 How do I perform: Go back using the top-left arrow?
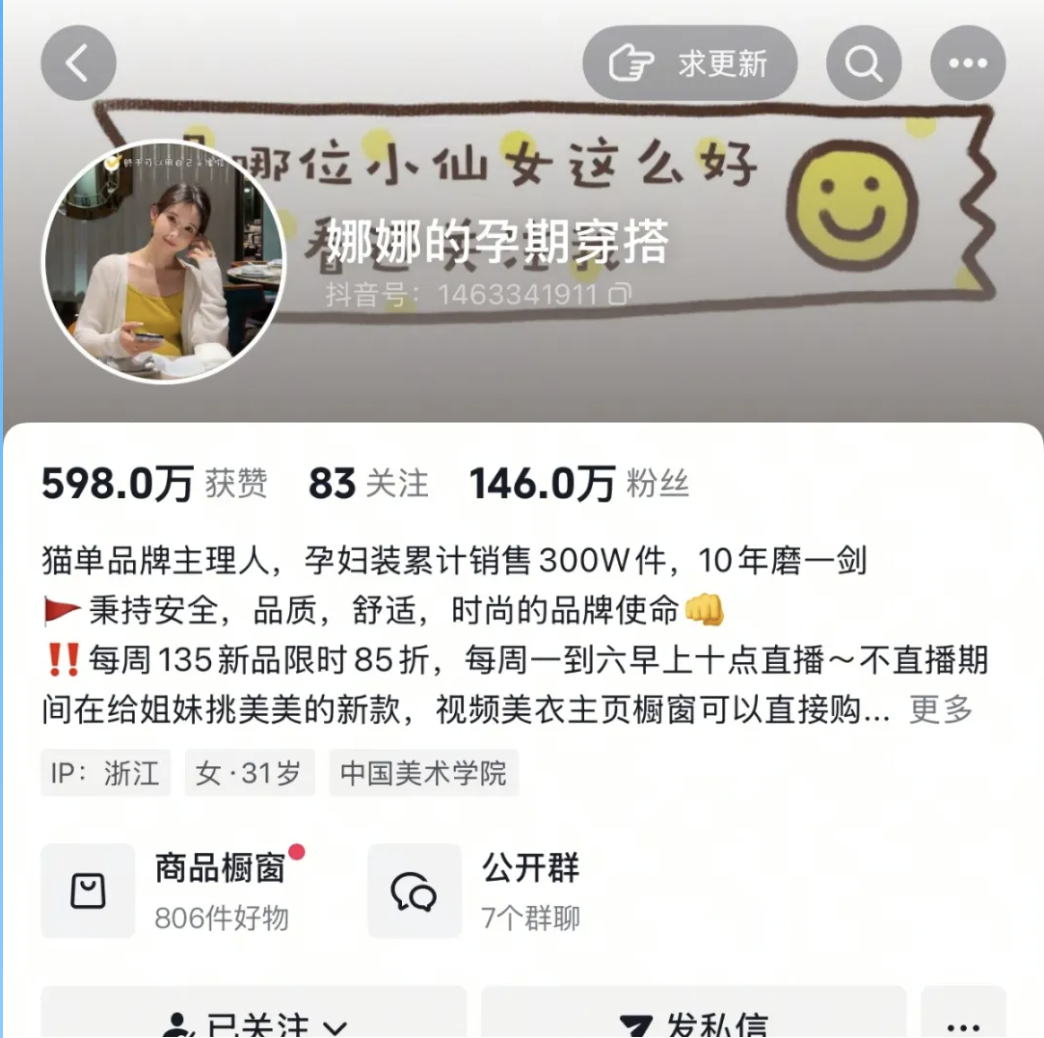click(78, 63)
